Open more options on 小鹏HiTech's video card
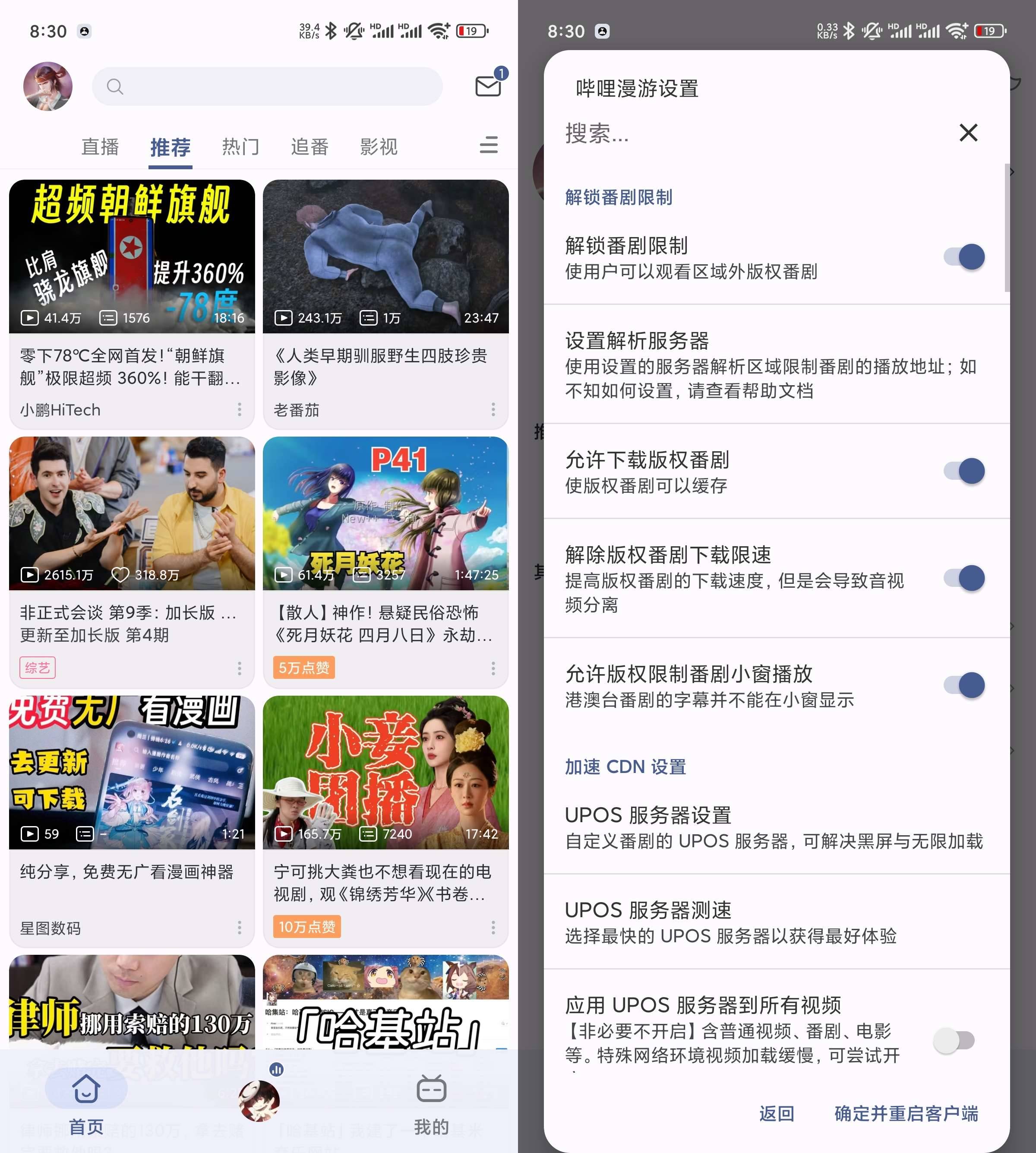1036x1153 pixels. point(239,409)
